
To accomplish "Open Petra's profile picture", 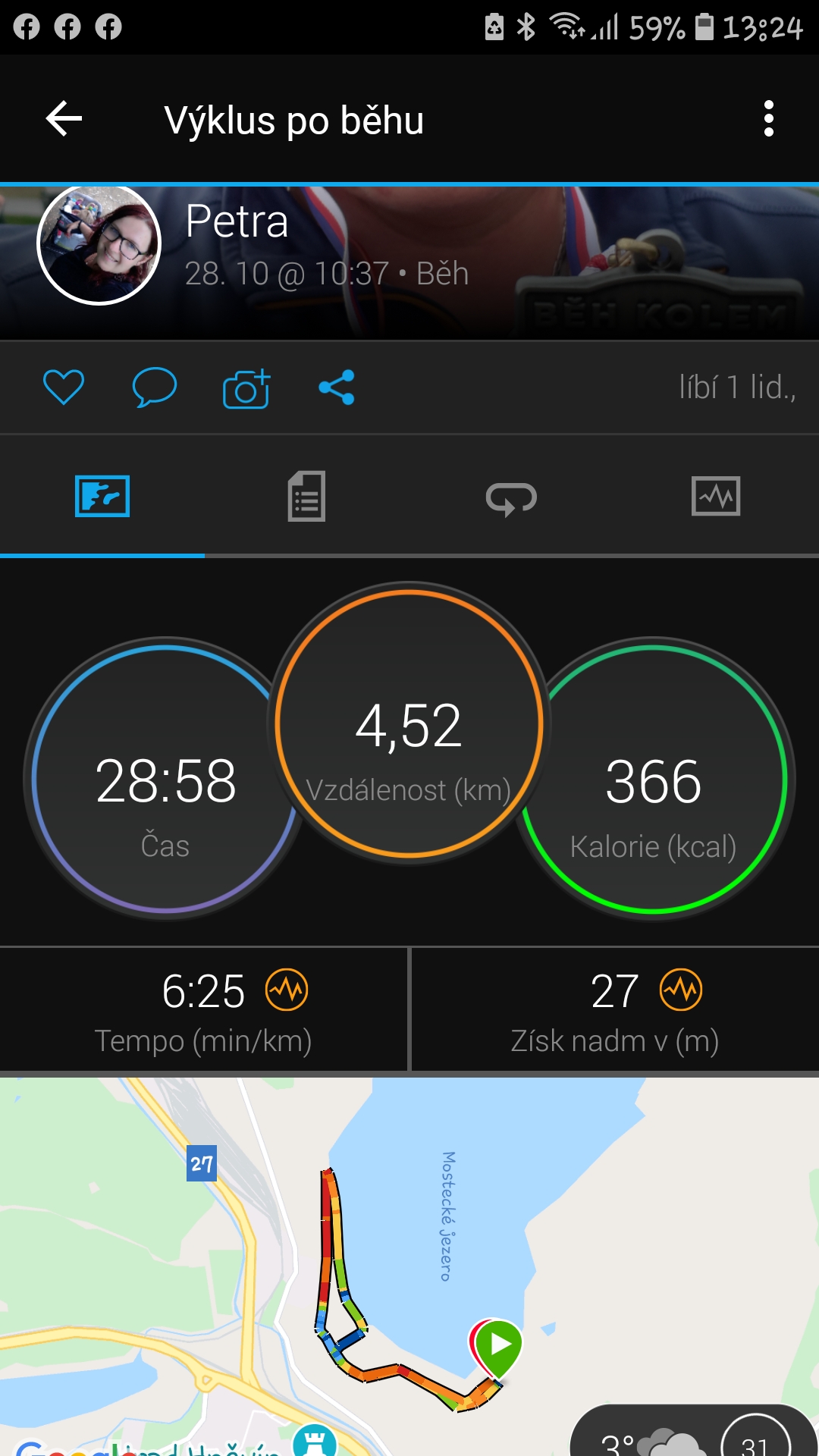I will pos(99,243).
